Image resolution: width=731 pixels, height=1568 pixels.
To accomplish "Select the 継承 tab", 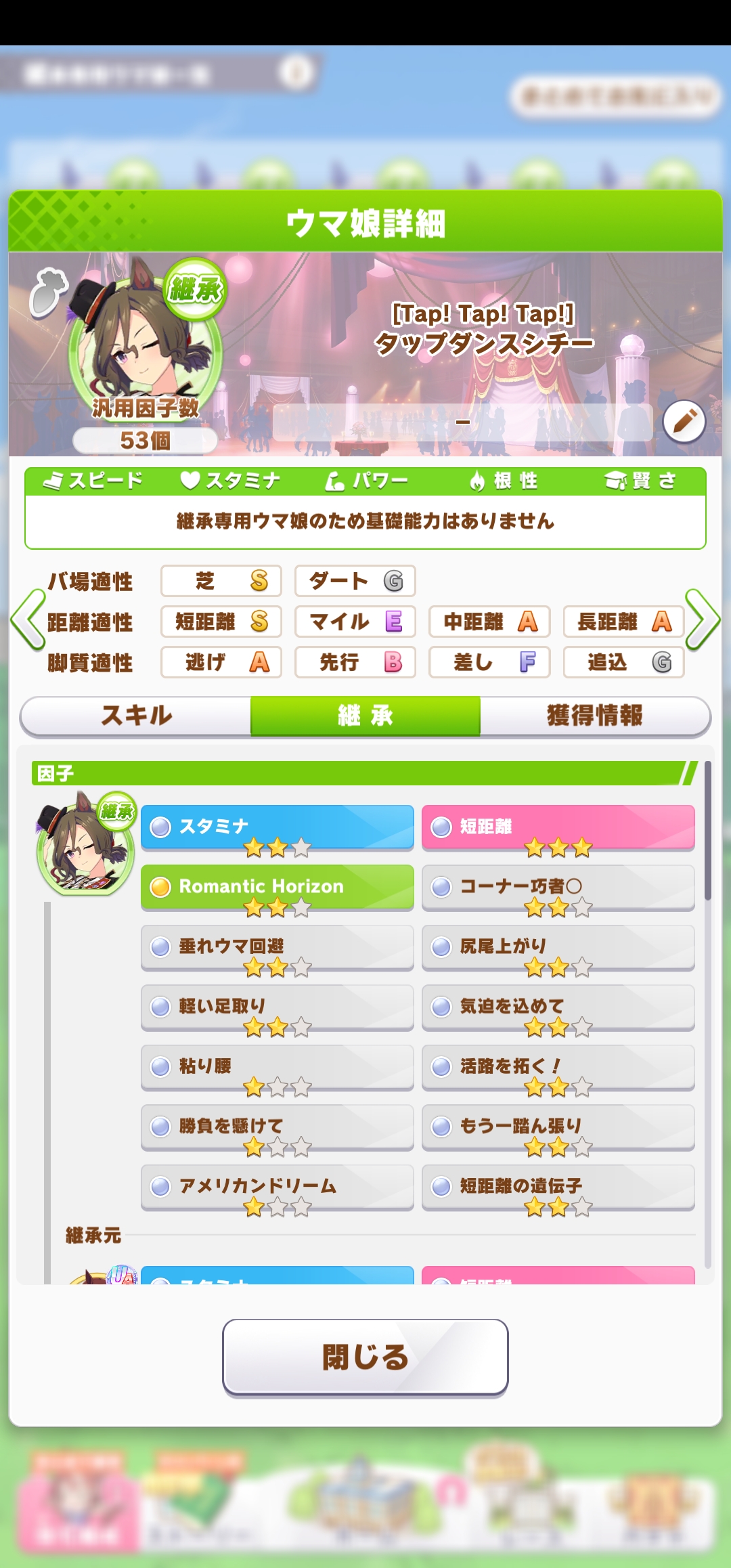I will click(365, 716).
